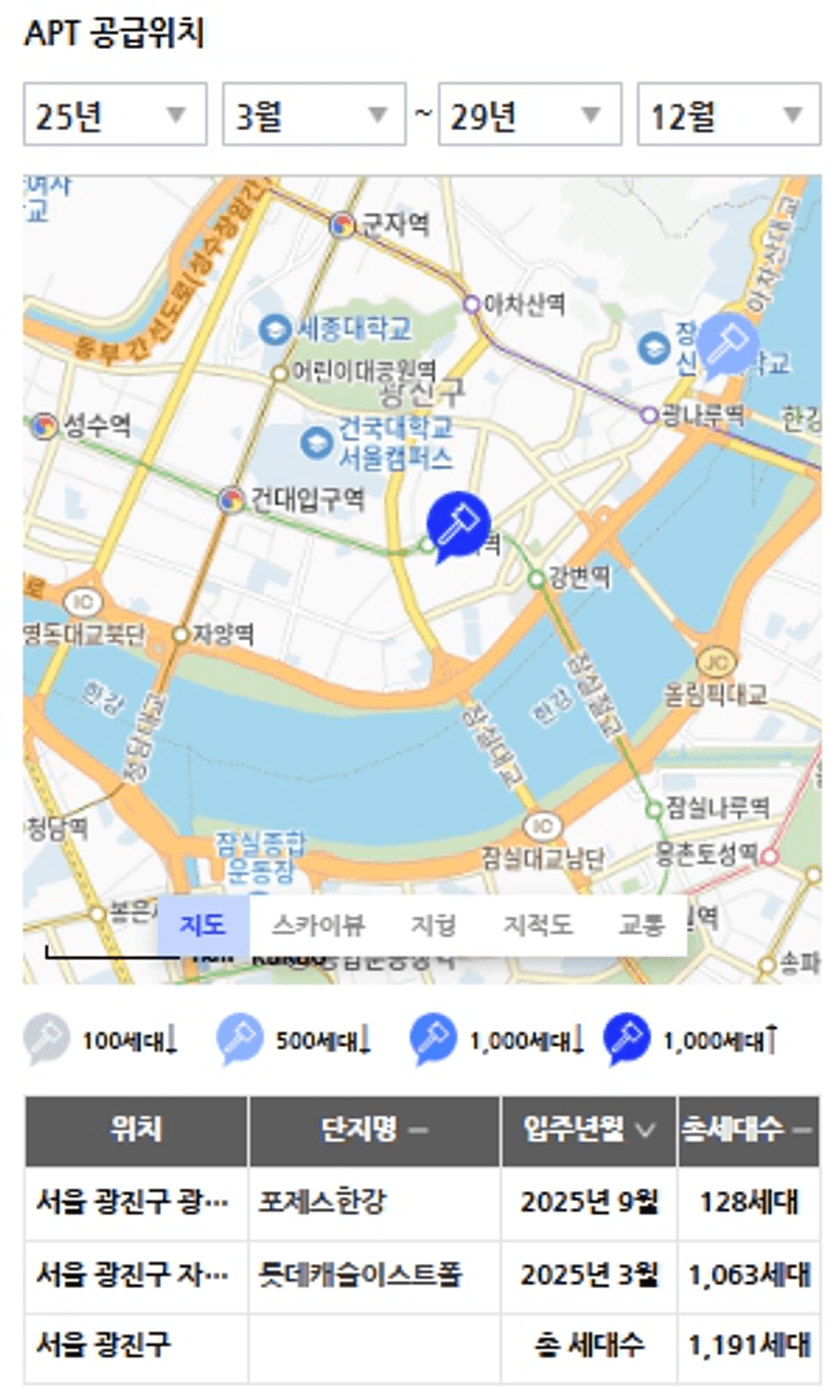Image resolution: width=827 pixels, height=1393 pixels.
Task: Open the 12월 end month dropdown
Action: [729, 115]
